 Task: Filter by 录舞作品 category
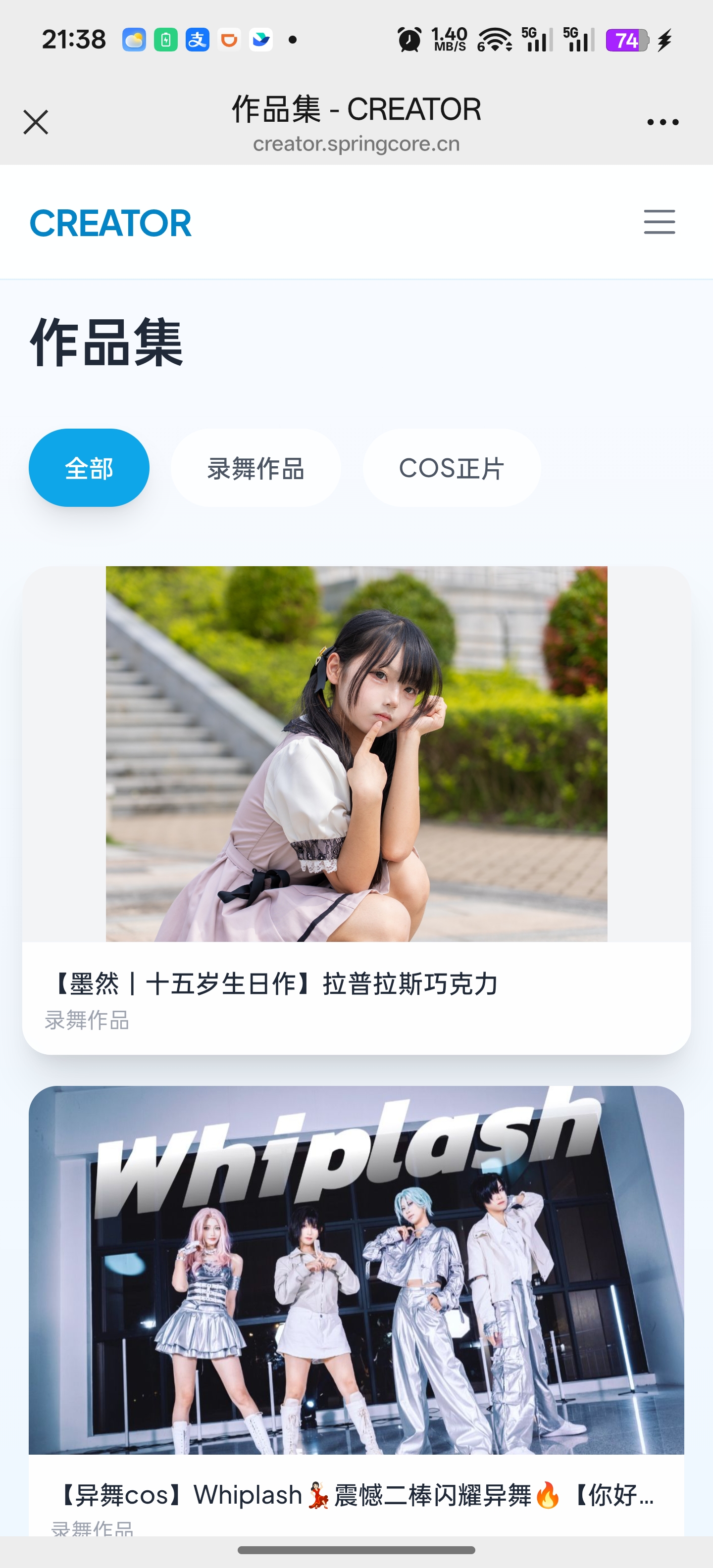point(255,467)
